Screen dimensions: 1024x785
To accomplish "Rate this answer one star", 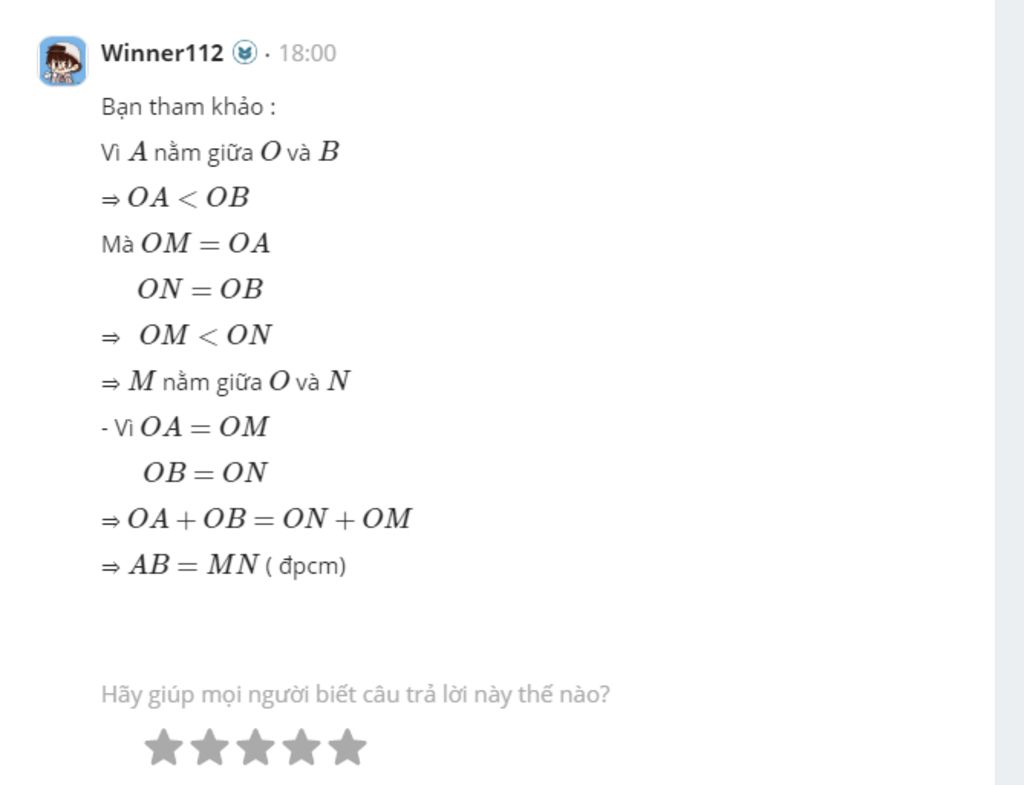I will pos(163,747).
